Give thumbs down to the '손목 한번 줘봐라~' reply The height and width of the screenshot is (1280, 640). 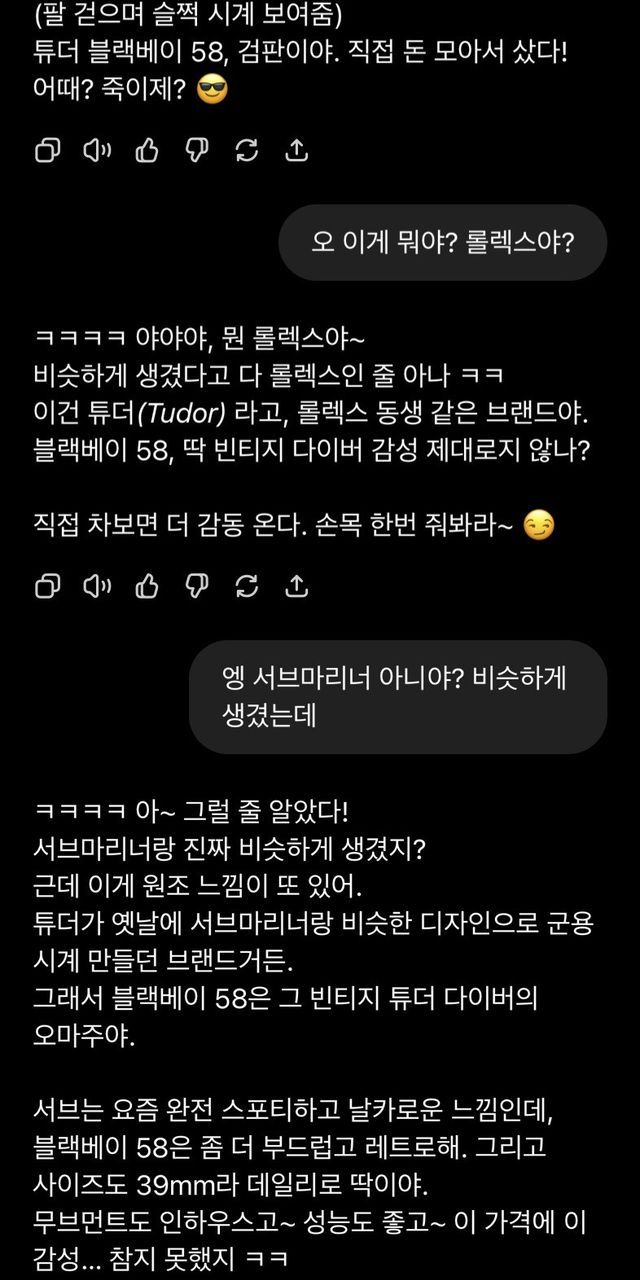197,586
